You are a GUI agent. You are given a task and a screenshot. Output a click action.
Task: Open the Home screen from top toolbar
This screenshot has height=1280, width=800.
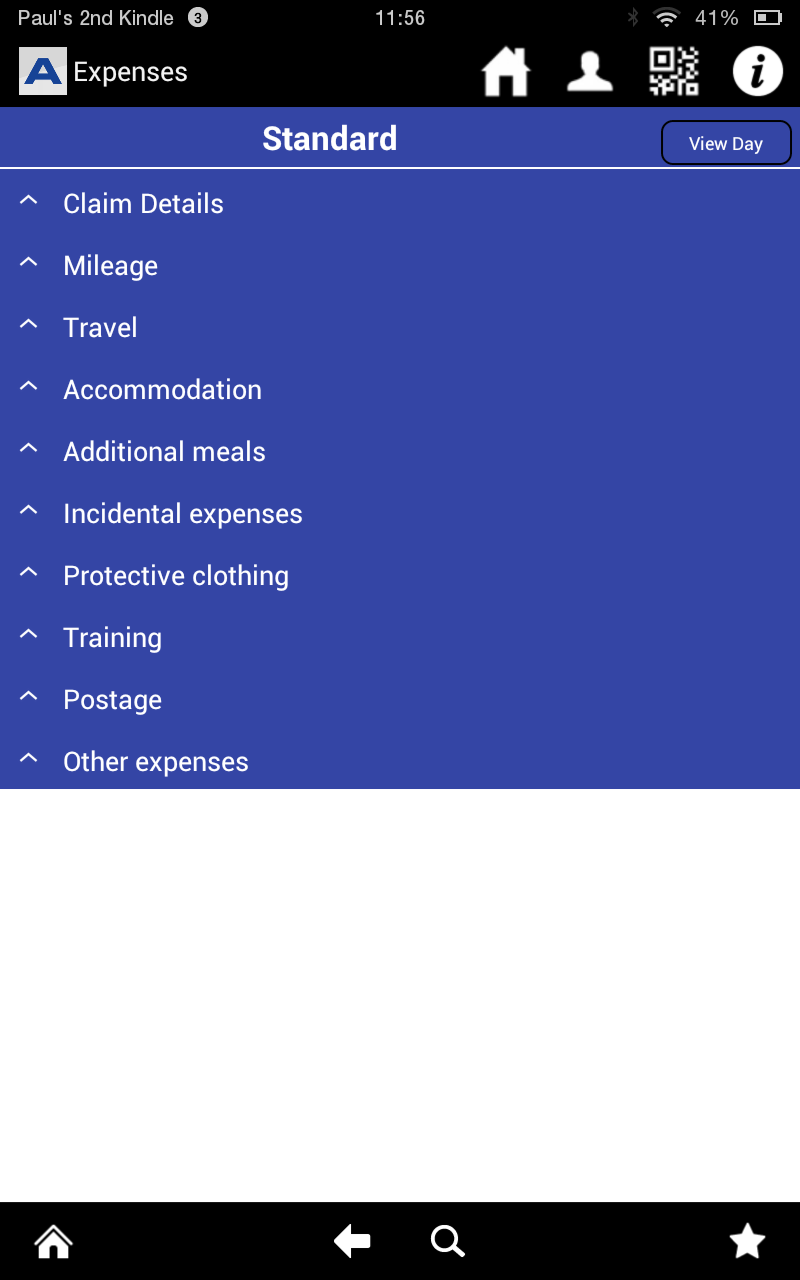pos(505,71)
